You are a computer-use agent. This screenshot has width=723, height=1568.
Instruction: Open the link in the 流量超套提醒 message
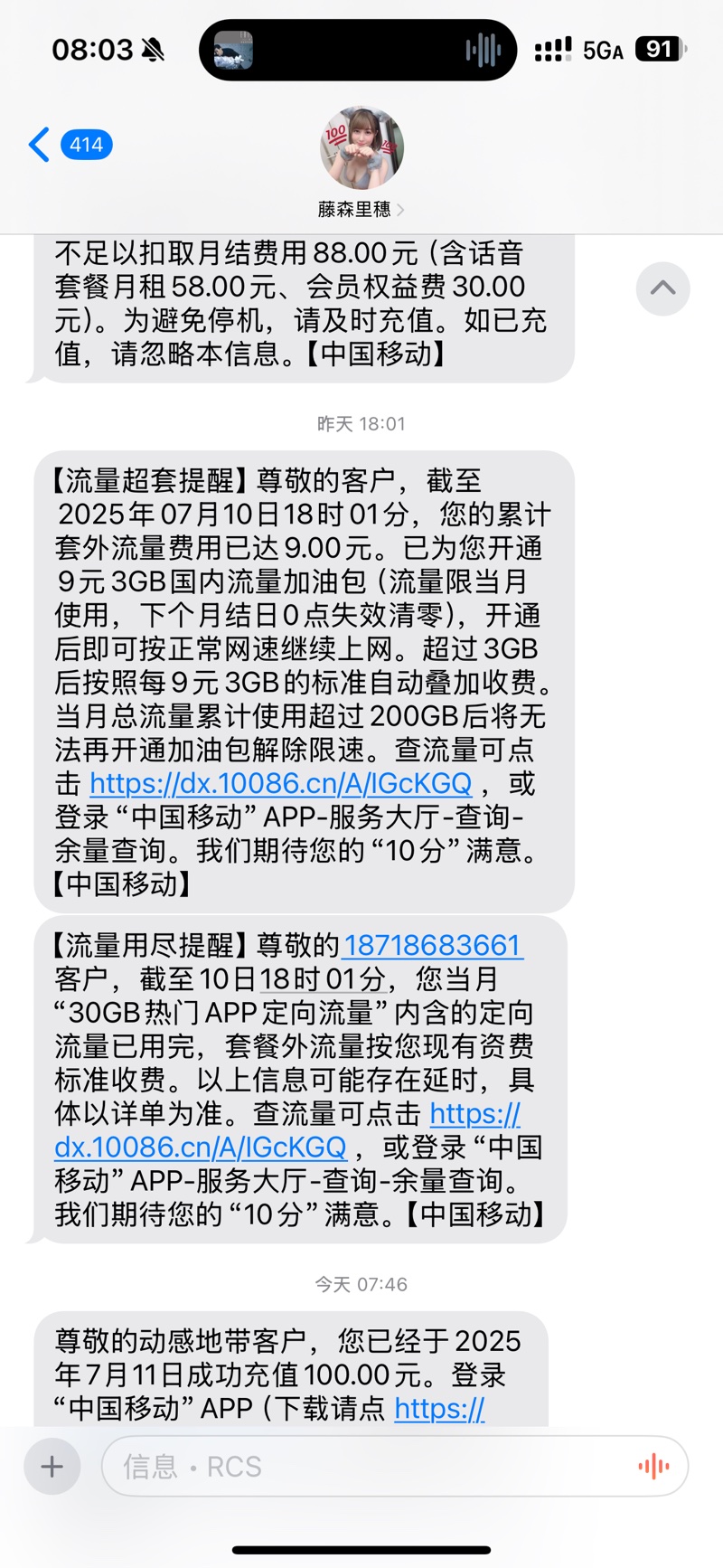280,783
